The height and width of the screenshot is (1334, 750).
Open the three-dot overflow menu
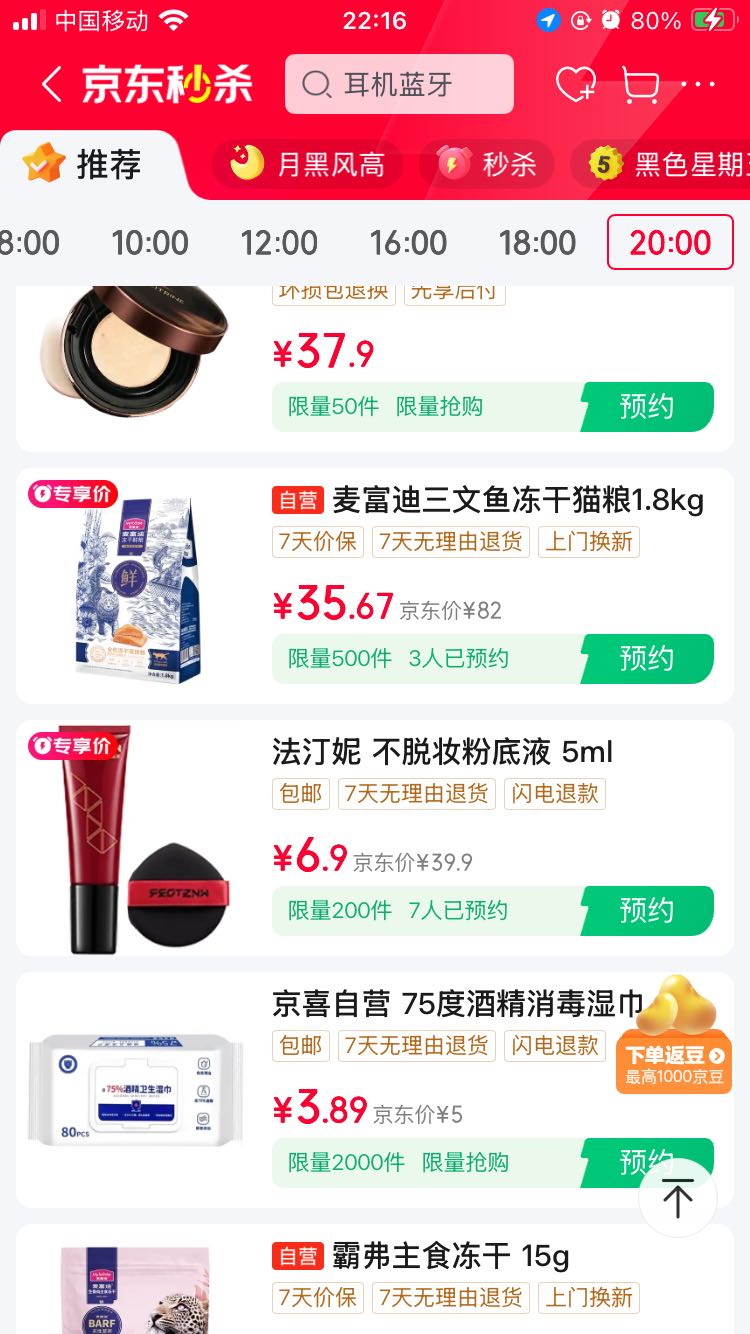(698, 85)
